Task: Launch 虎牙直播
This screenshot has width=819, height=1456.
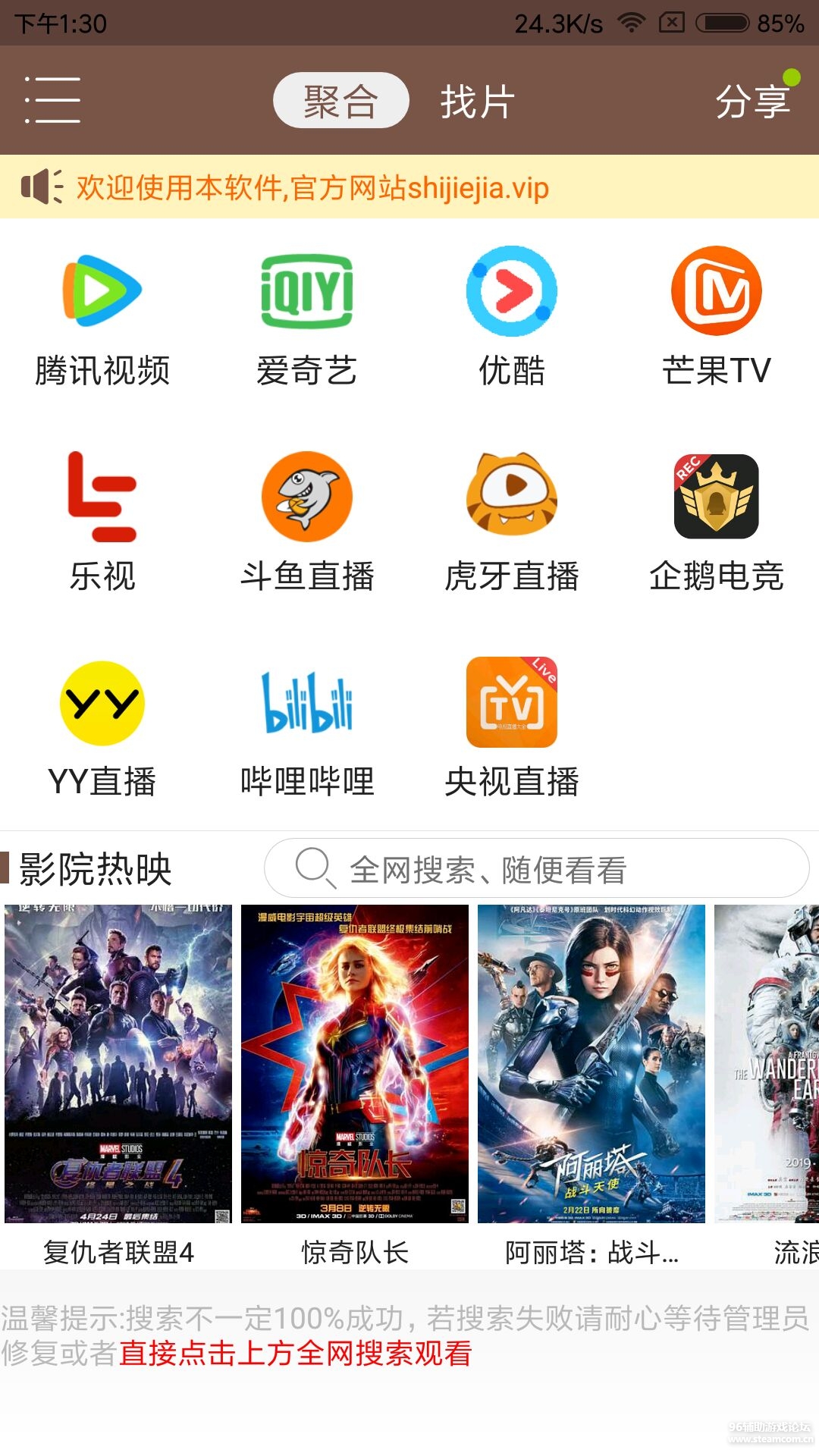Action: coord(512,523)
